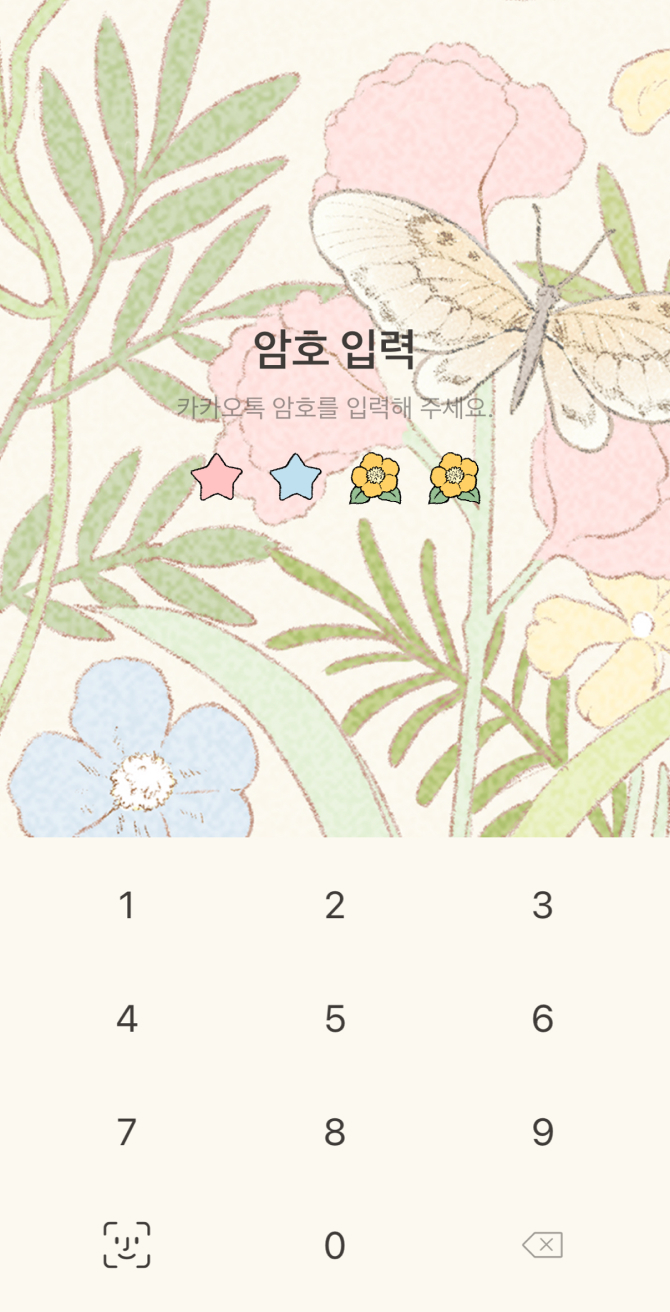670x1312 pixels.
Task: Select number 7 on the keypad
Action: point(126,1133)
